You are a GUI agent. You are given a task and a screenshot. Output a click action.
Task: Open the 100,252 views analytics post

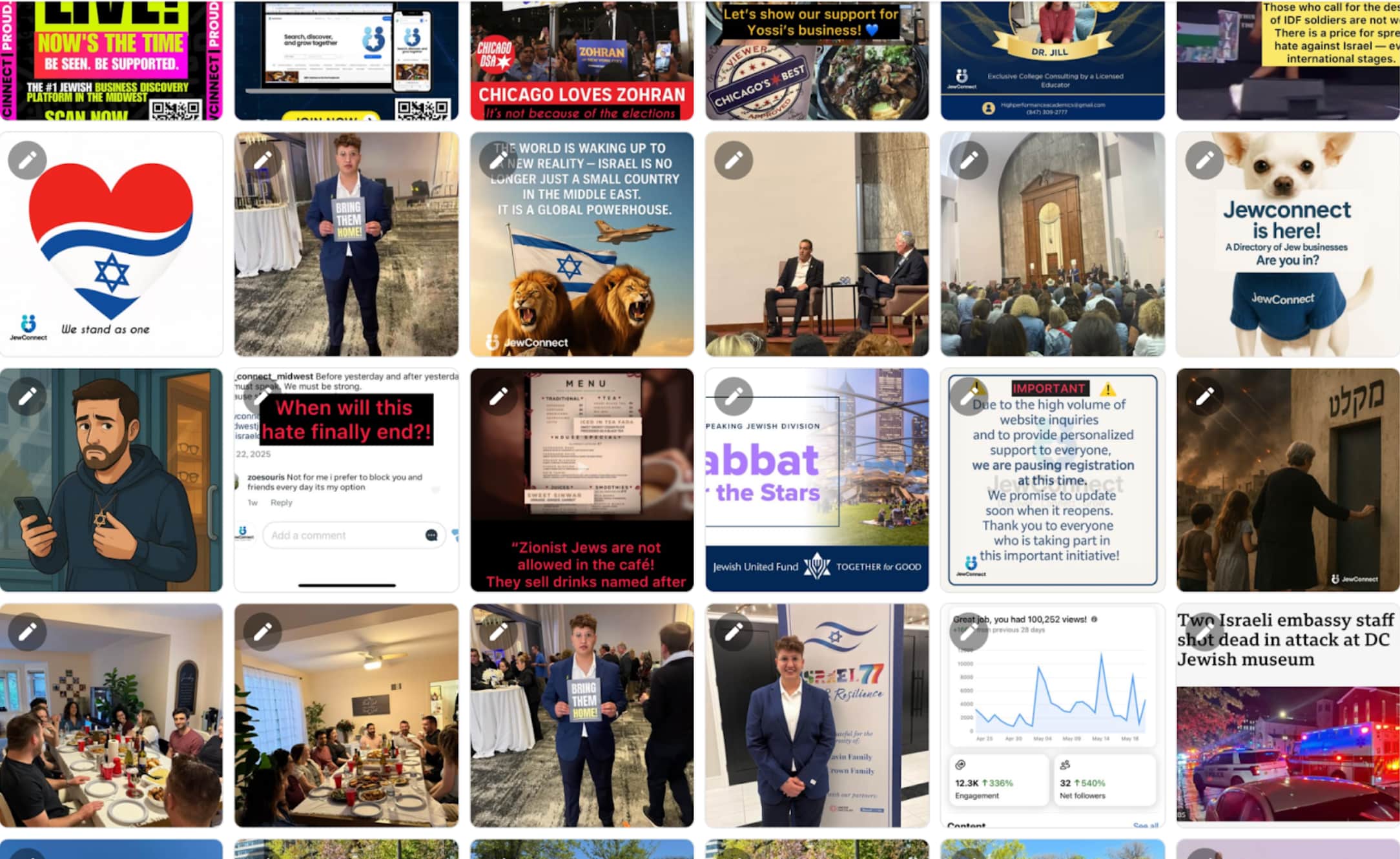(1053, 717)
